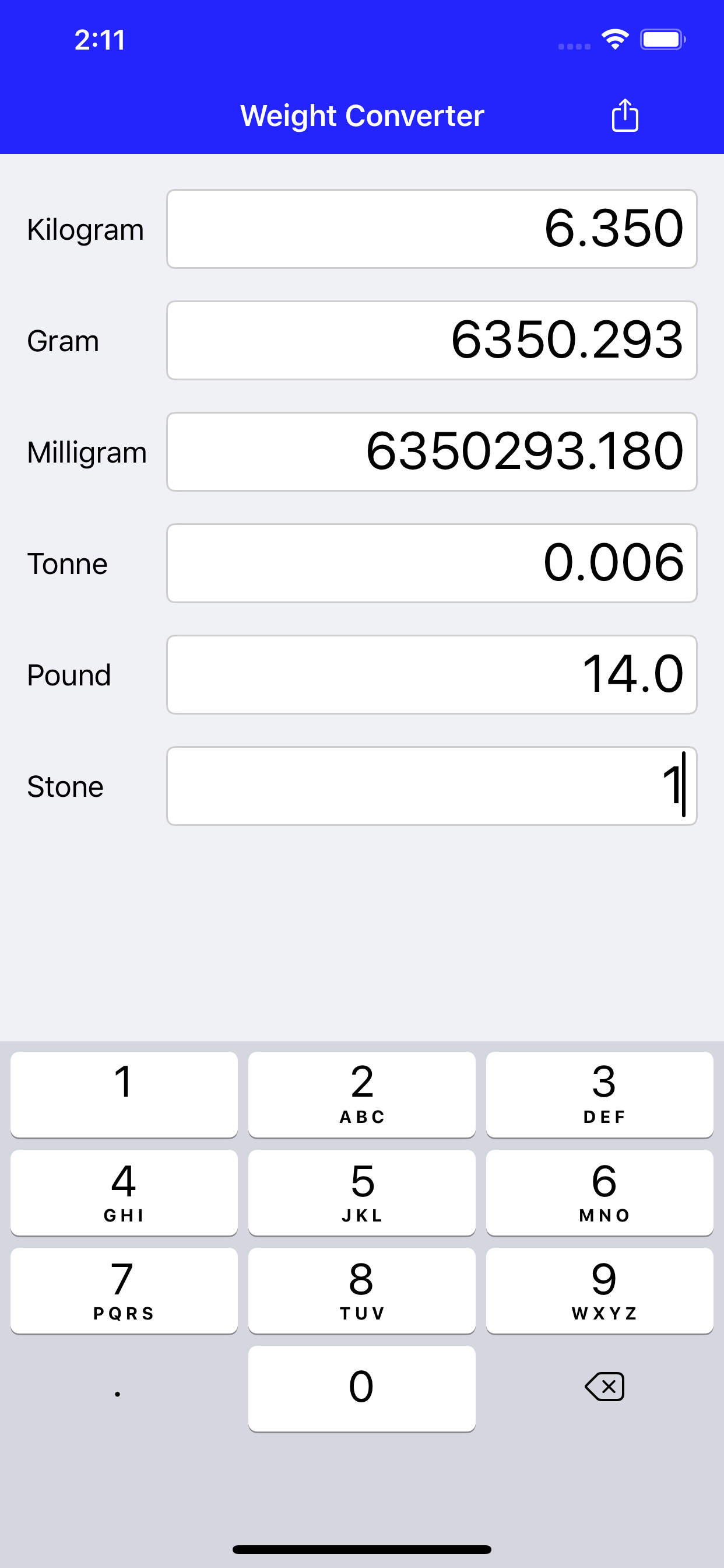Open the share sheet icon

point(625,116)
